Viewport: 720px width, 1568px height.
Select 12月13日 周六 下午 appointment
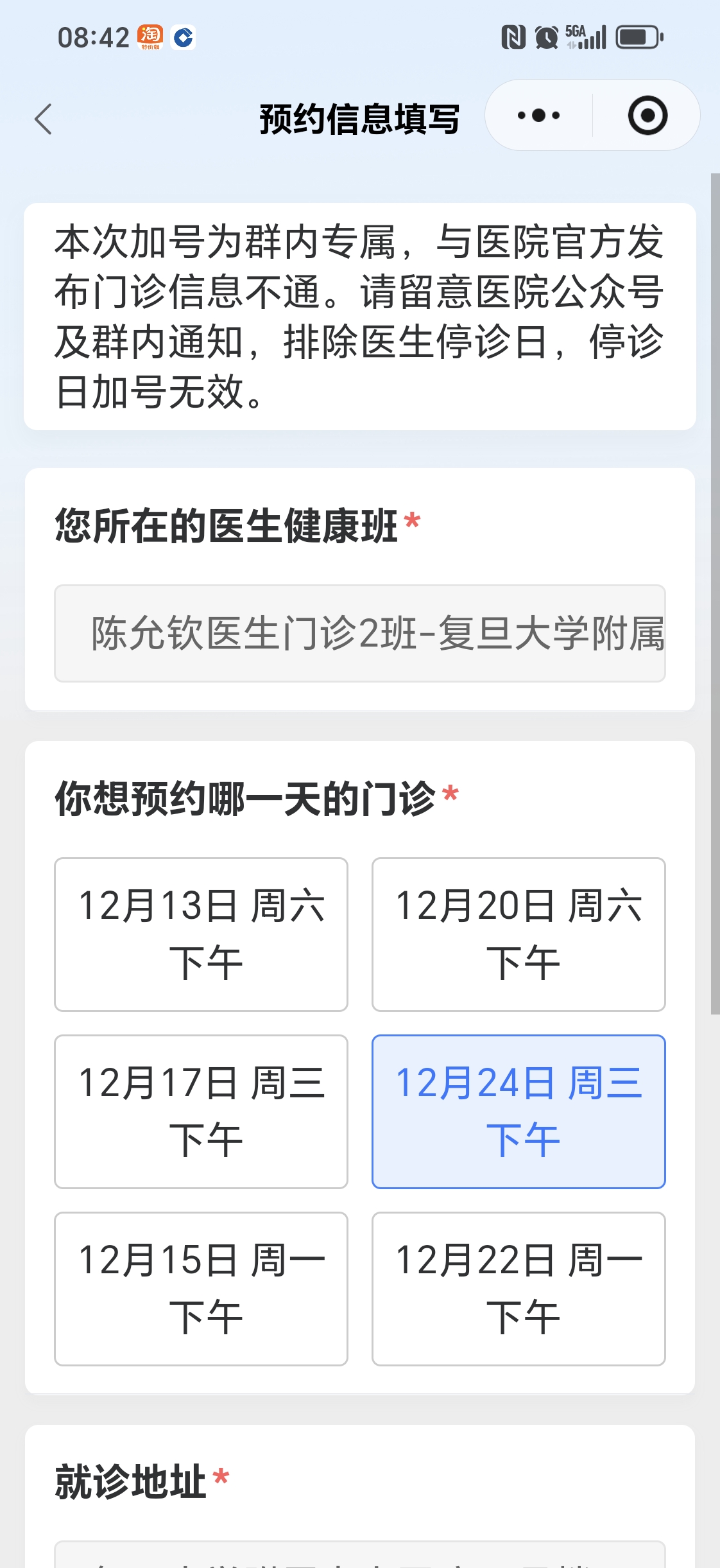pyautogui.click(x=201, y=934)
